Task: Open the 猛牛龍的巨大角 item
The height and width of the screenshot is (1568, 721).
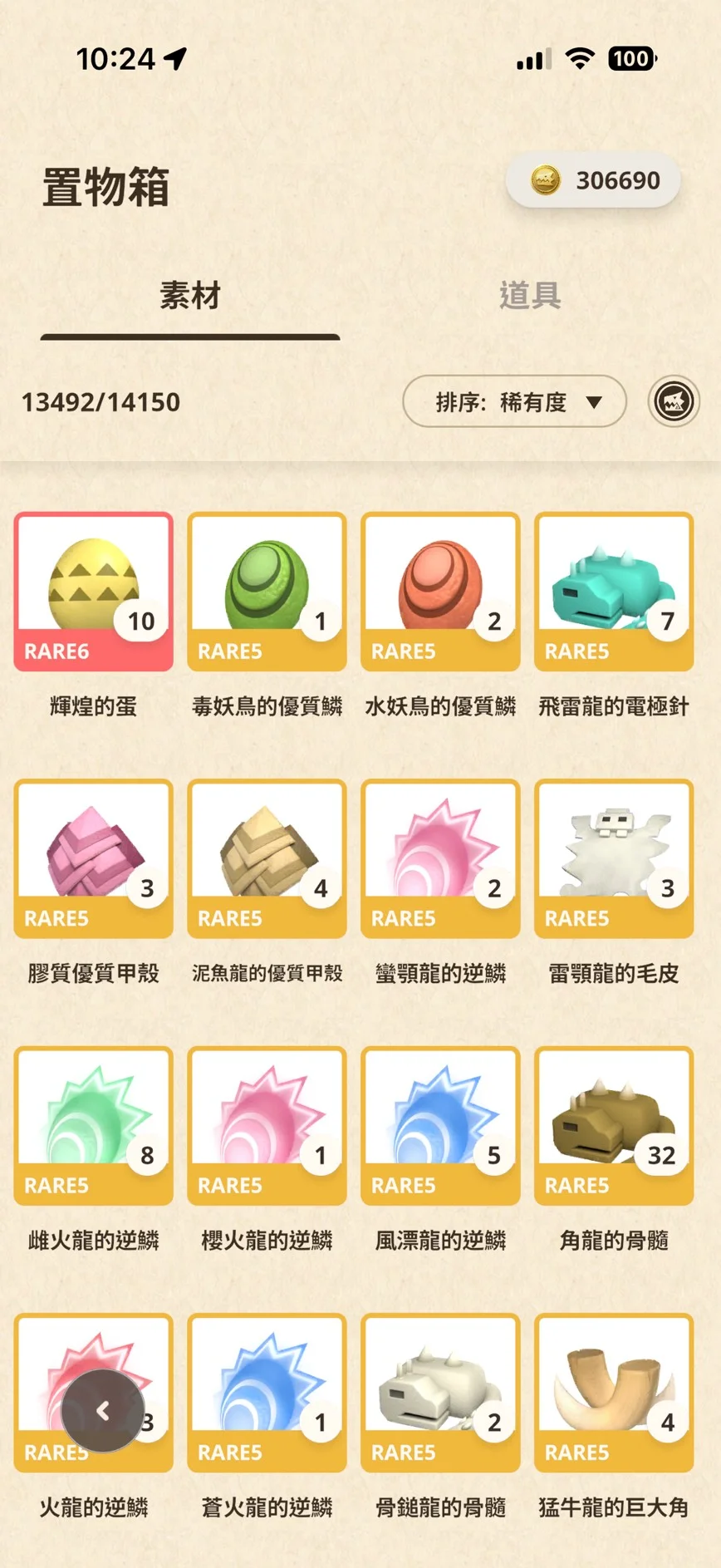Action: point(614,1393)
